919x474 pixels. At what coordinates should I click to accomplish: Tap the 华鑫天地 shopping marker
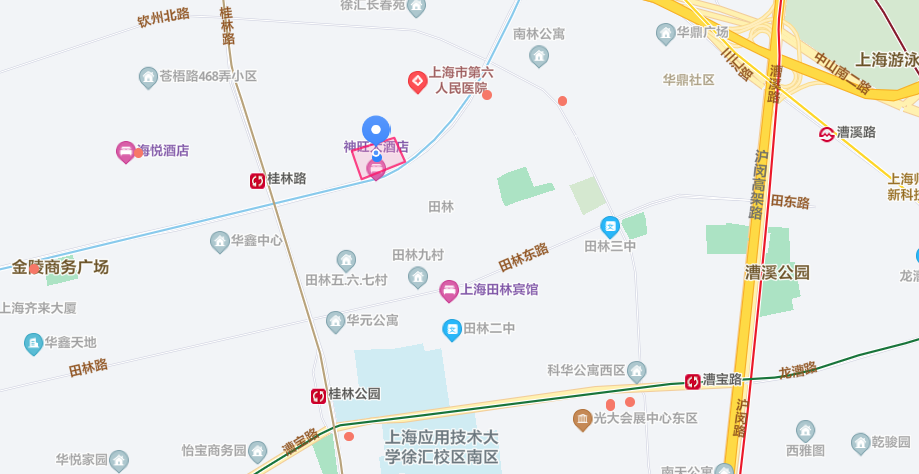pos(33,344)
